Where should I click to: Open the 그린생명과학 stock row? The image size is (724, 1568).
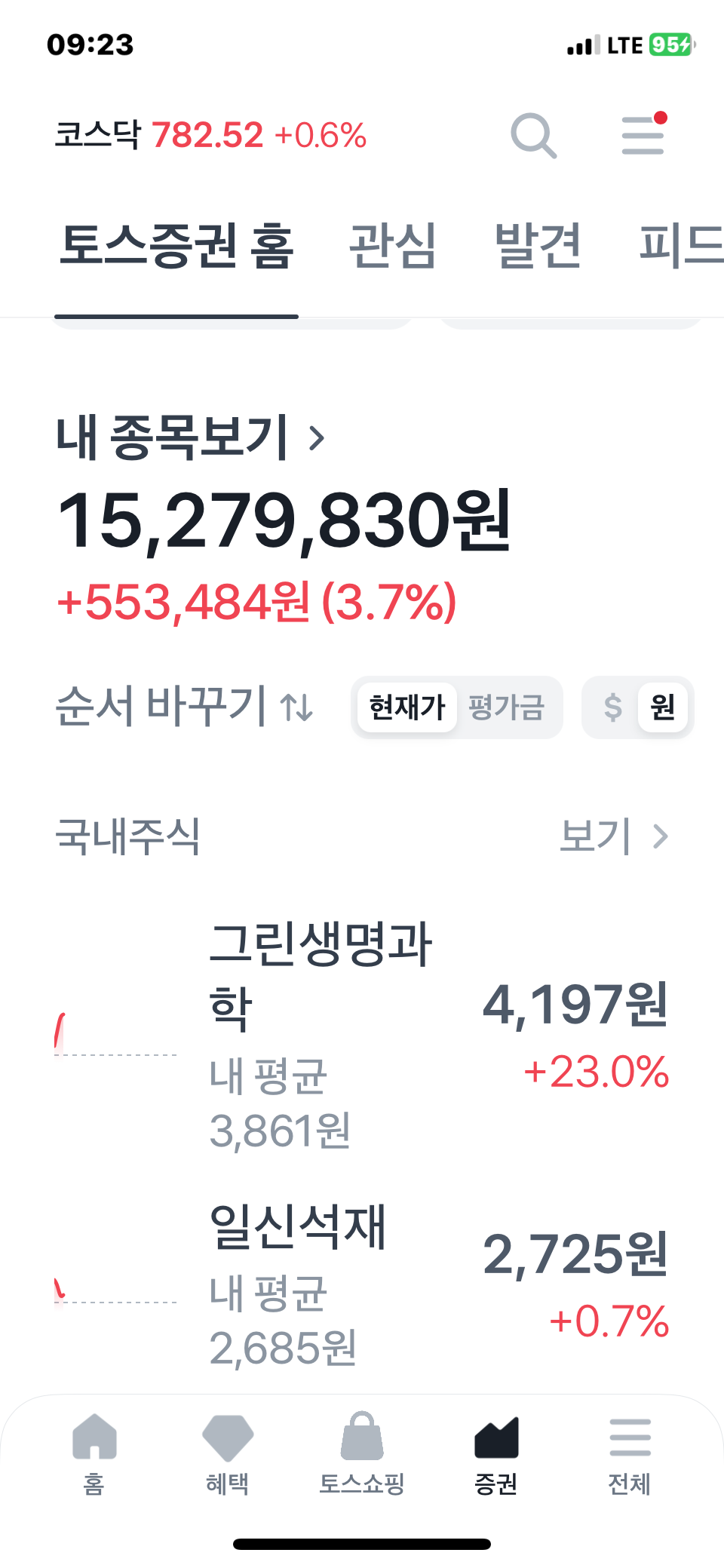(x=362, y=1033)
